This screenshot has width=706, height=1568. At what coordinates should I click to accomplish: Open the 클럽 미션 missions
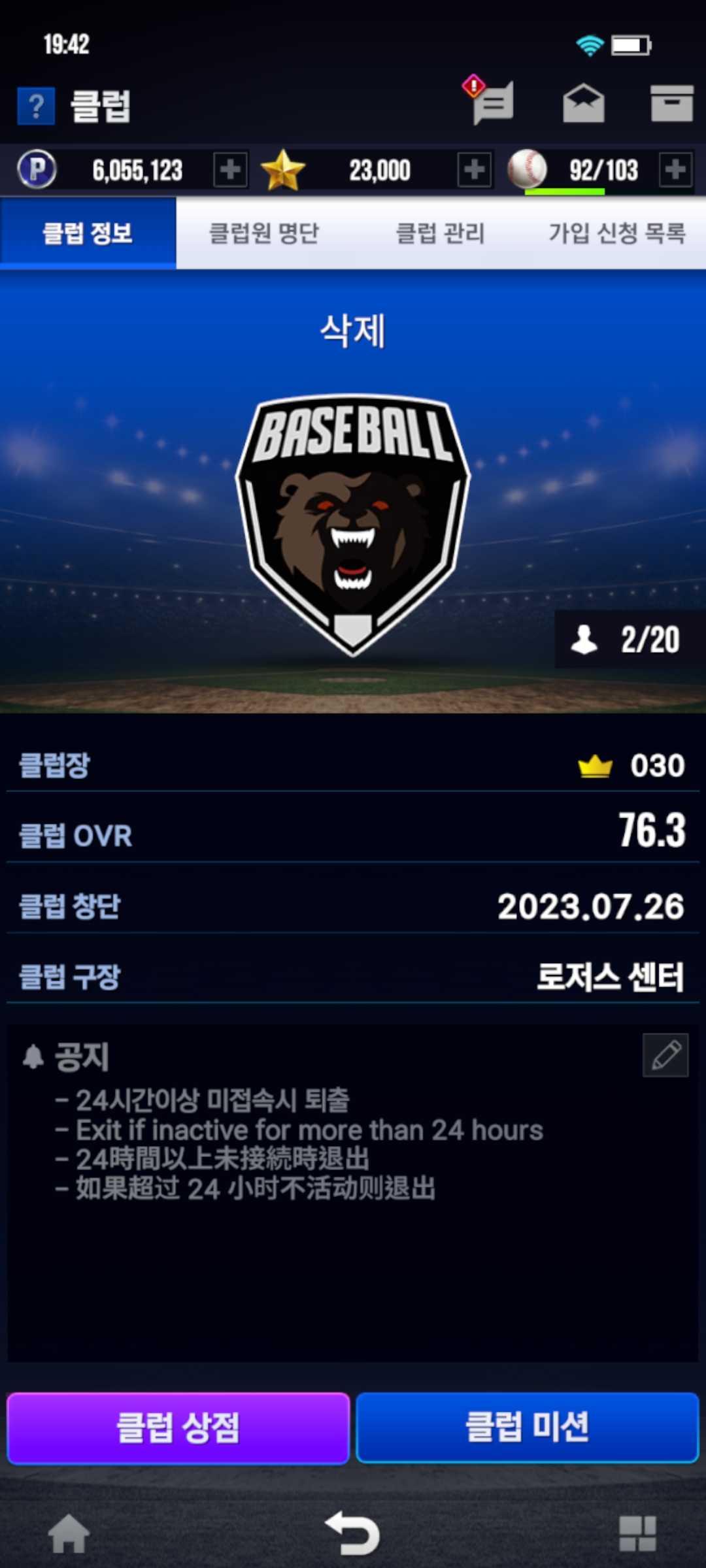(x=528, y=1428)
